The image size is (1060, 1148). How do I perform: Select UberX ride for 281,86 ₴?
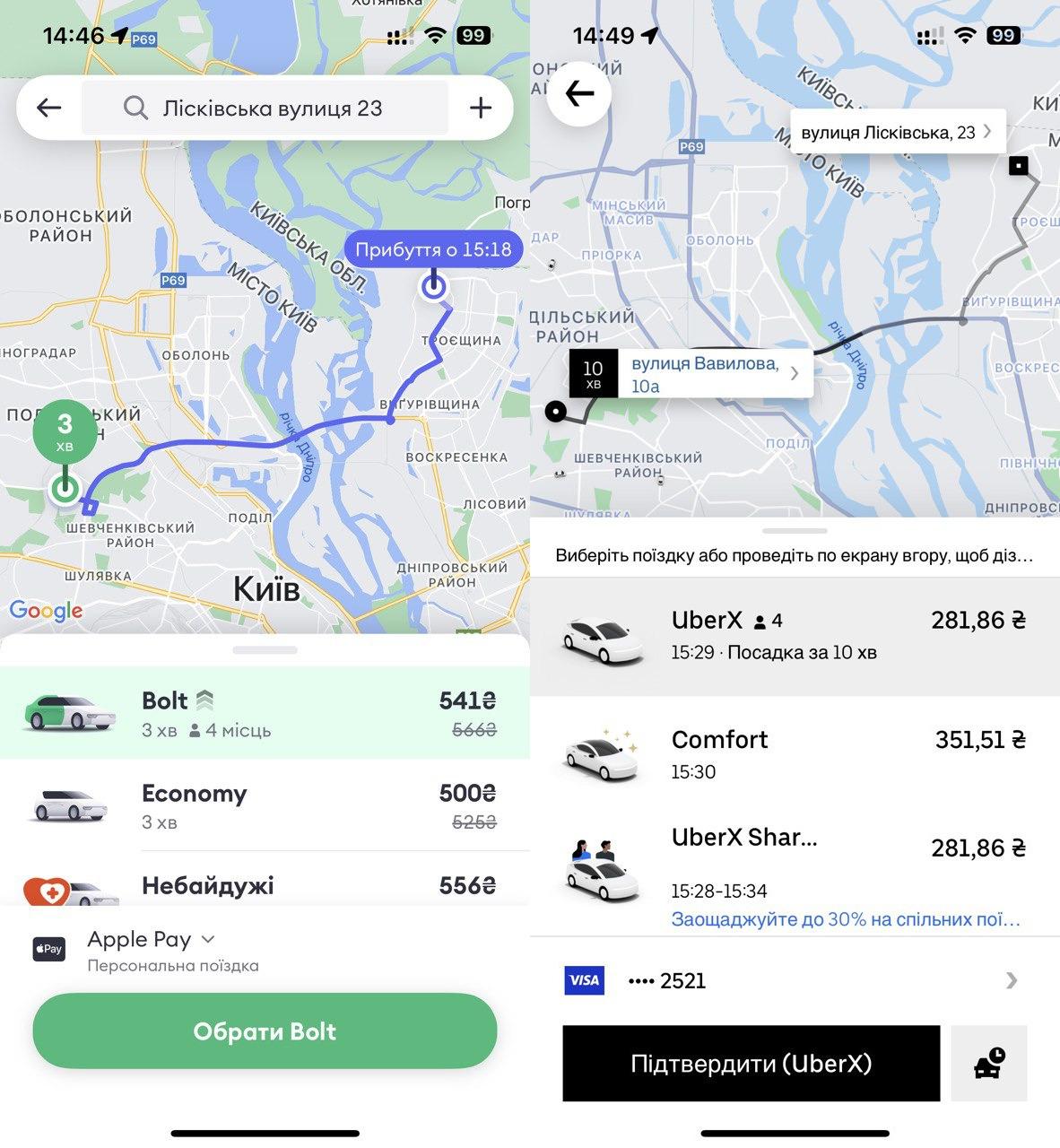(795, 635)
